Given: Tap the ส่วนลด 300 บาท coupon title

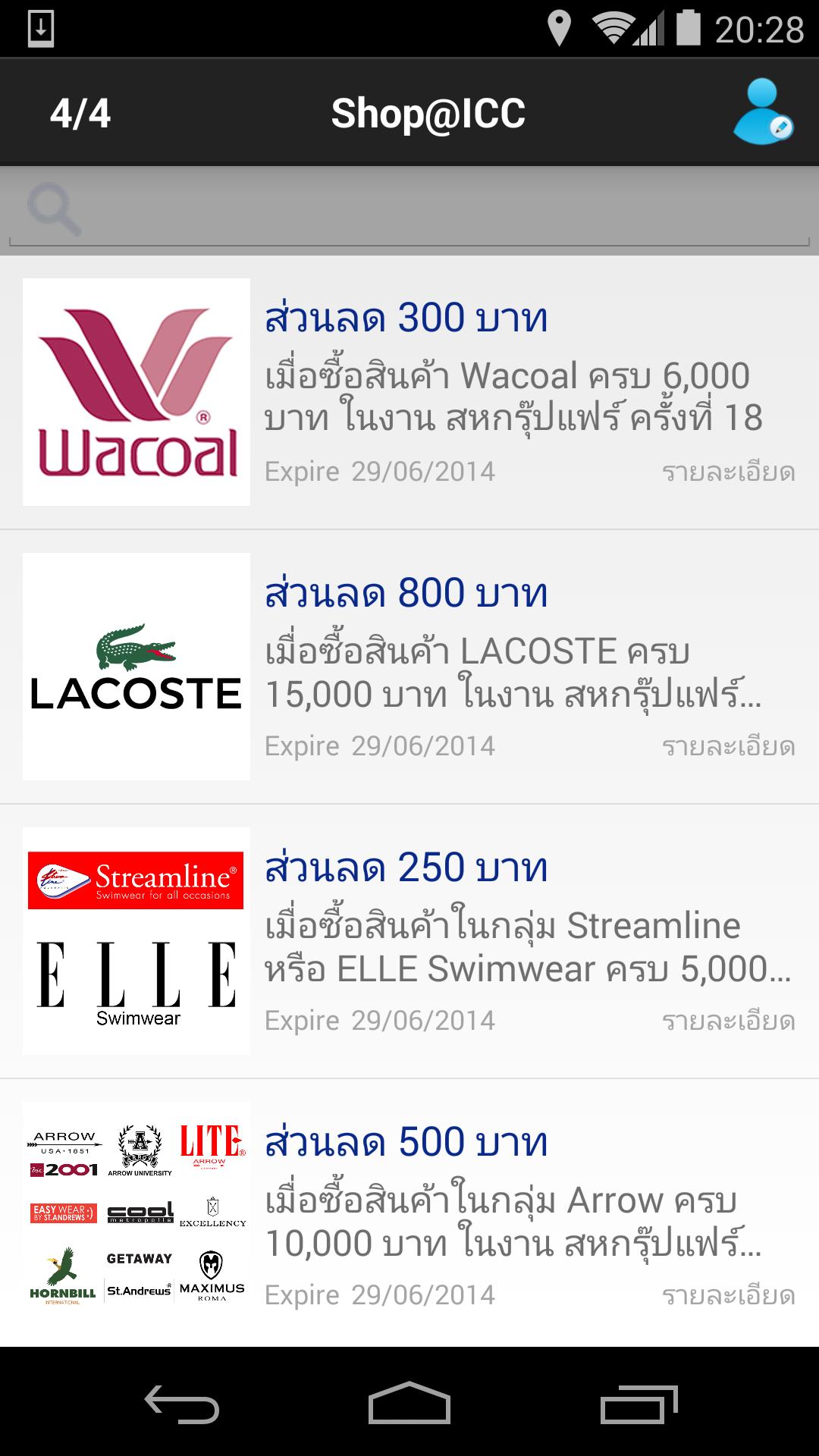Looking at the screenshot, I should coord(407,318).
